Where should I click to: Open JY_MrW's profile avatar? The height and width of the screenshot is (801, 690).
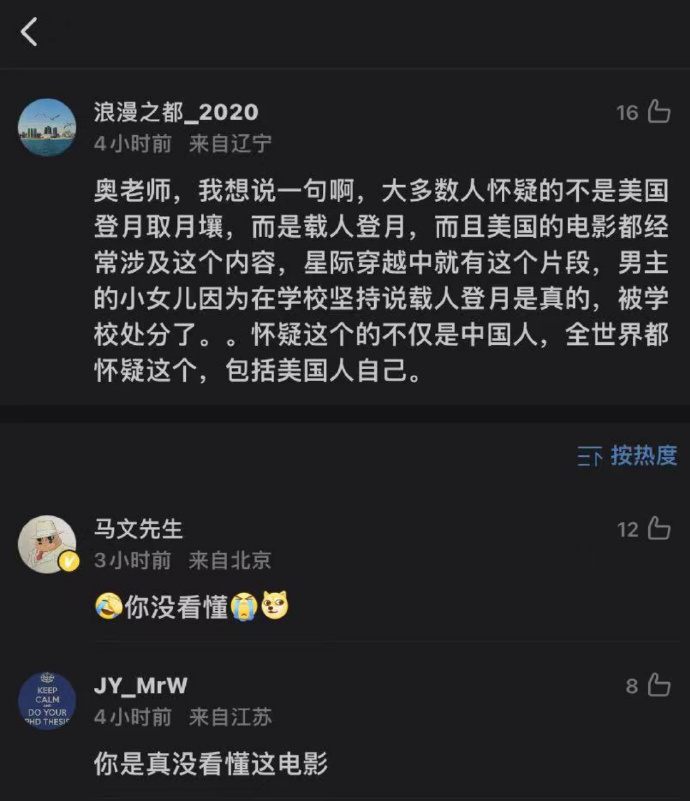tap(47, 701)
